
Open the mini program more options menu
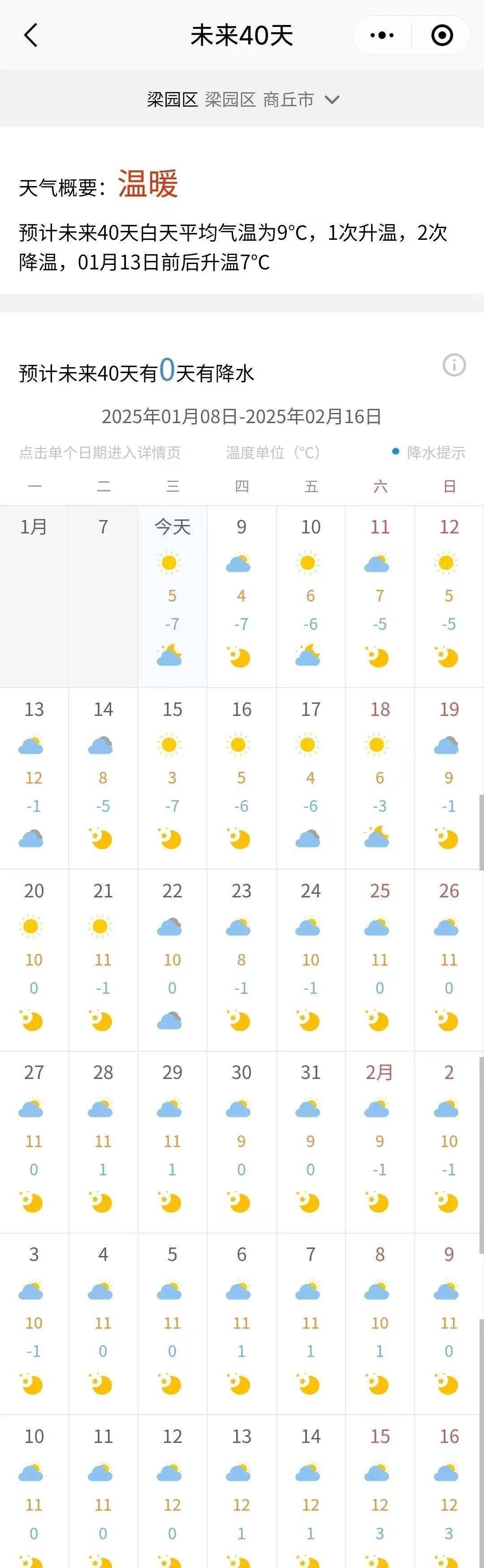click(382, 35)
